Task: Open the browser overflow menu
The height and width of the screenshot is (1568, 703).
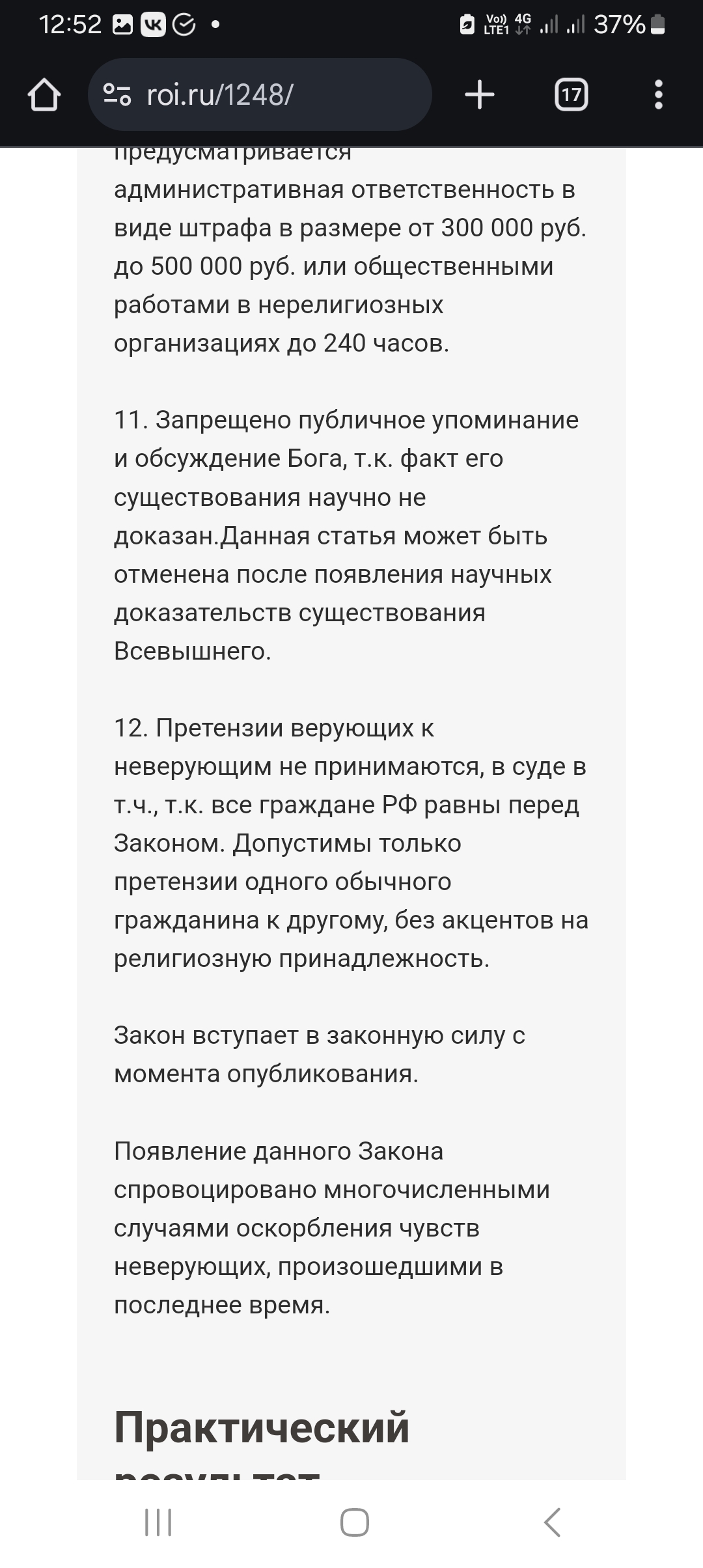Action: coord(658,95)
